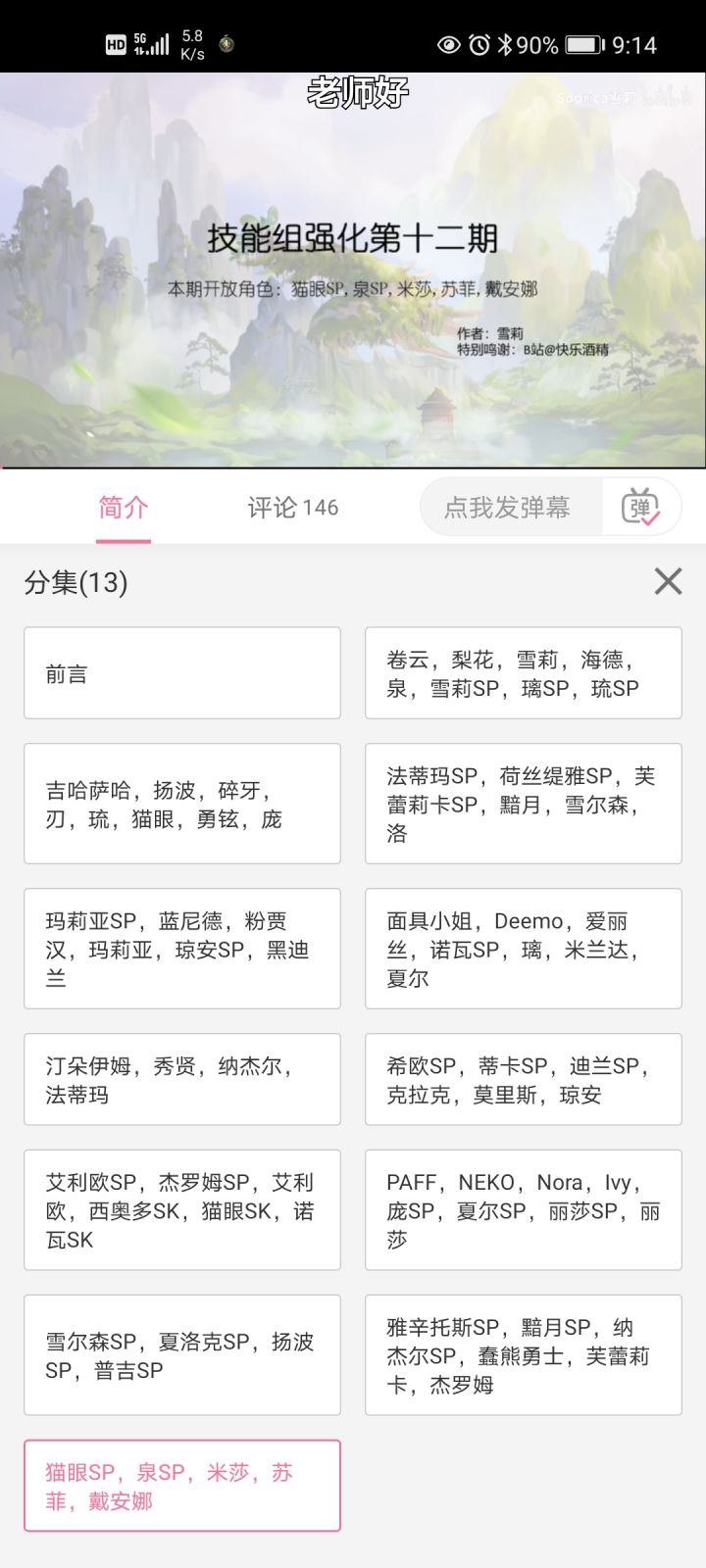Select the 吉哈萨哈，扬波，碎牙 episode
The height and width of the screenshot is (1568, 706).
pyautogui.click(x=182, y=803)
